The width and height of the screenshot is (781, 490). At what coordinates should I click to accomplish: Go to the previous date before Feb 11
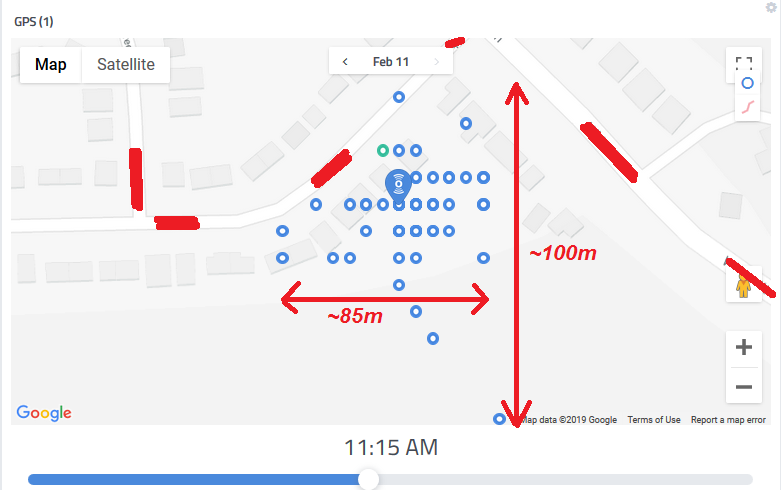click(345, 61)
